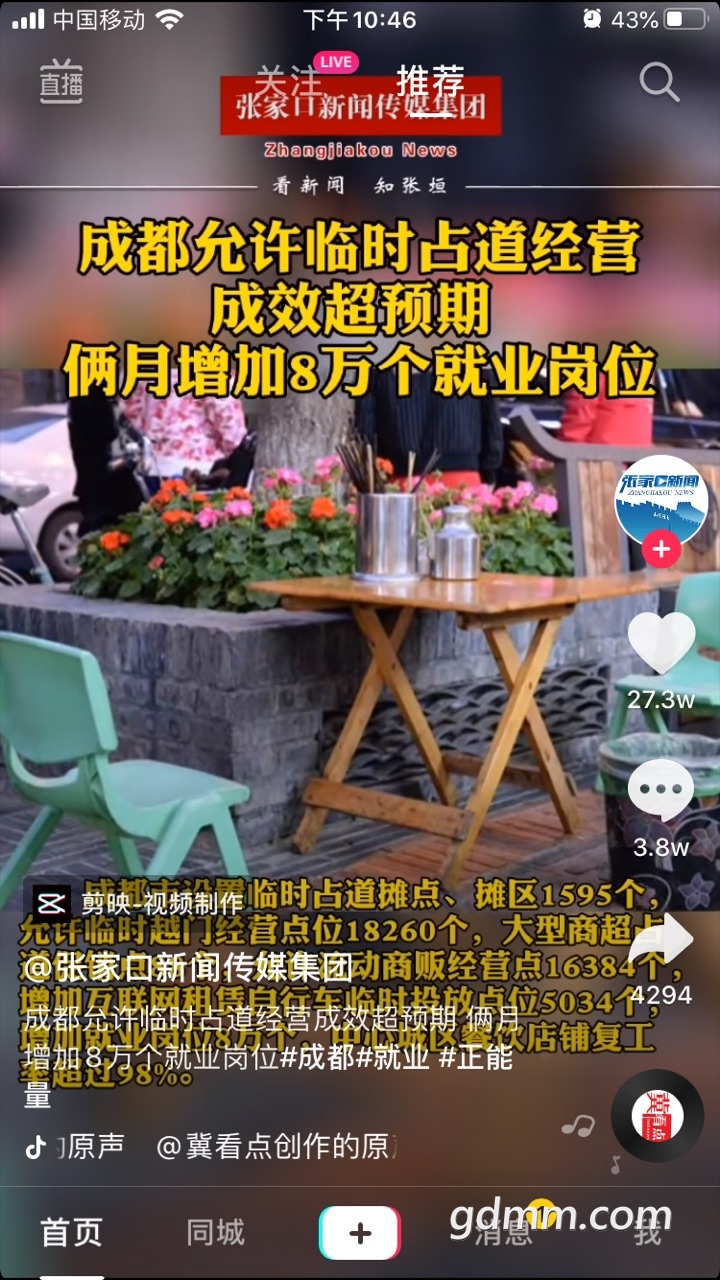Screen dimensions: 720x1280
Task: Switch to the 推荐 tab
Action: 431,81
